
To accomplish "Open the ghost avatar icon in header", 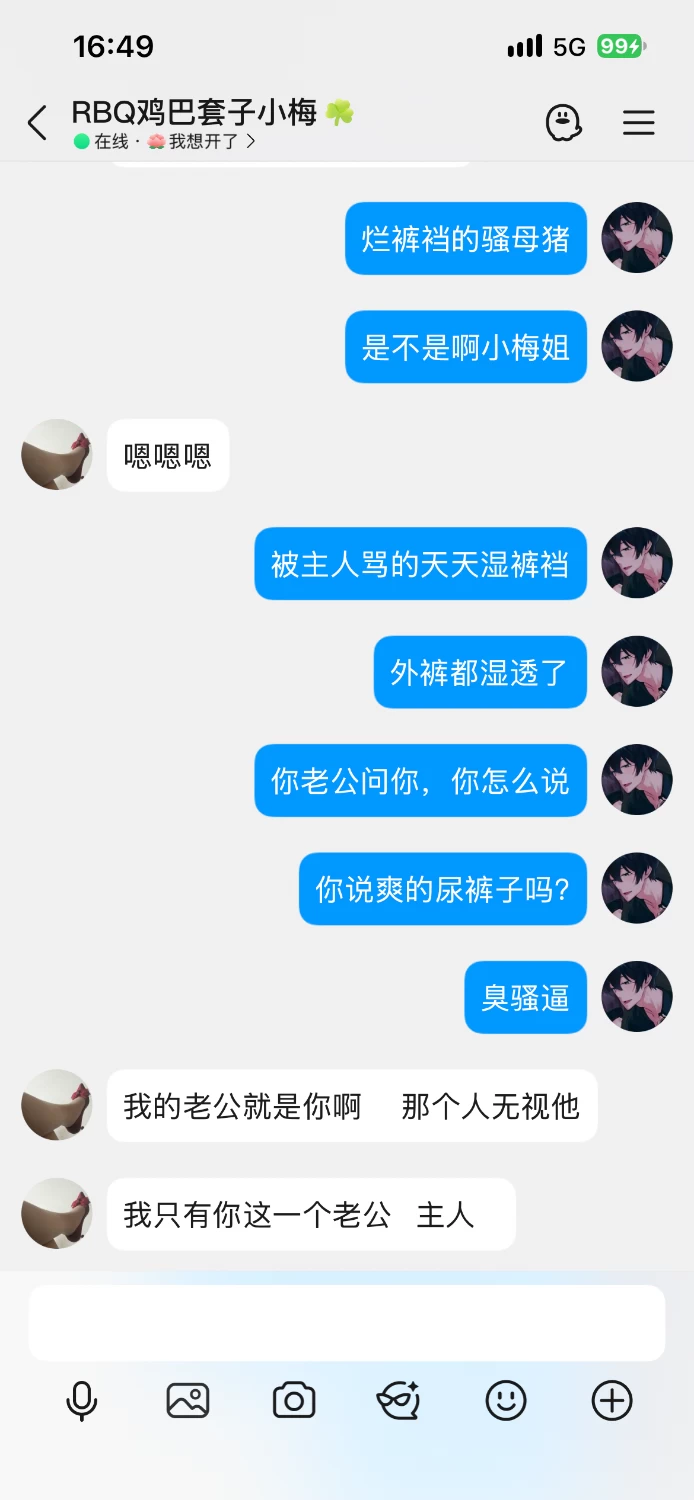I will [x=563, y=123].
